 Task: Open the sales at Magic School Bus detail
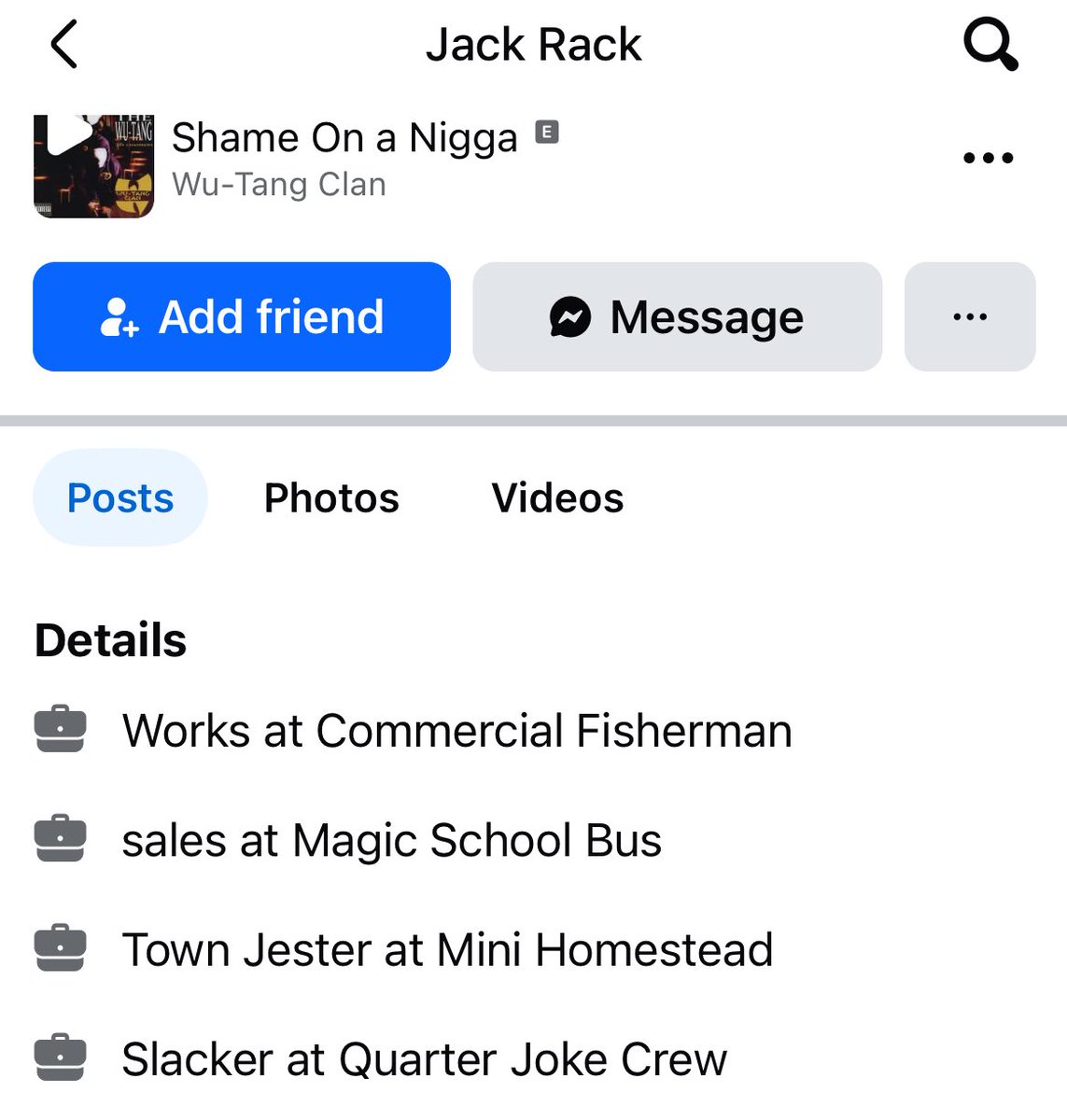pyautogui.click(x=391, y=840)
